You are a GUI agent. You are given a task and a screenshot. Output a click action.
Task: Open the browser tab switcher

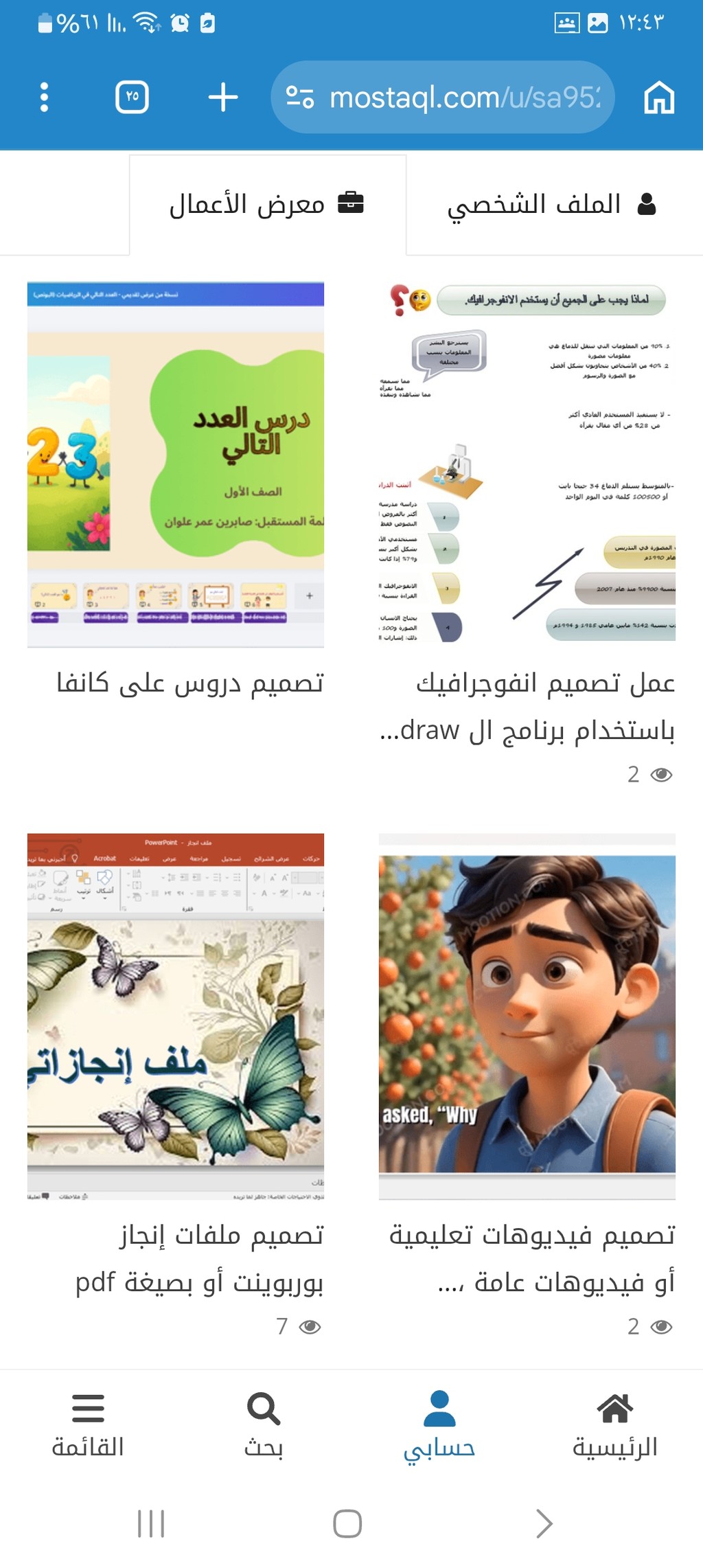click(132, 97)
